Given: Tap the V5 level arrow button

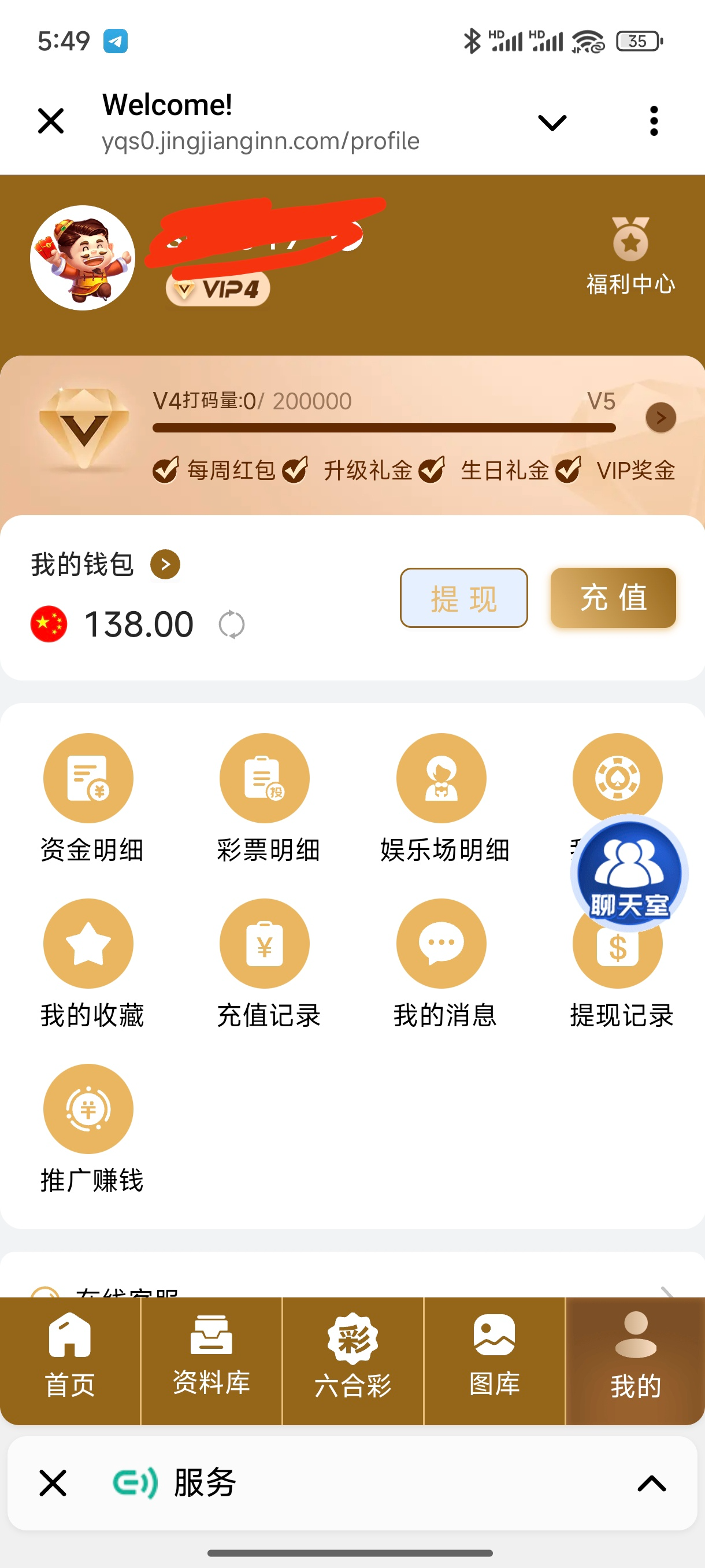Looking at the screenshot, I should pyautogui.click(x=661, y=417).
